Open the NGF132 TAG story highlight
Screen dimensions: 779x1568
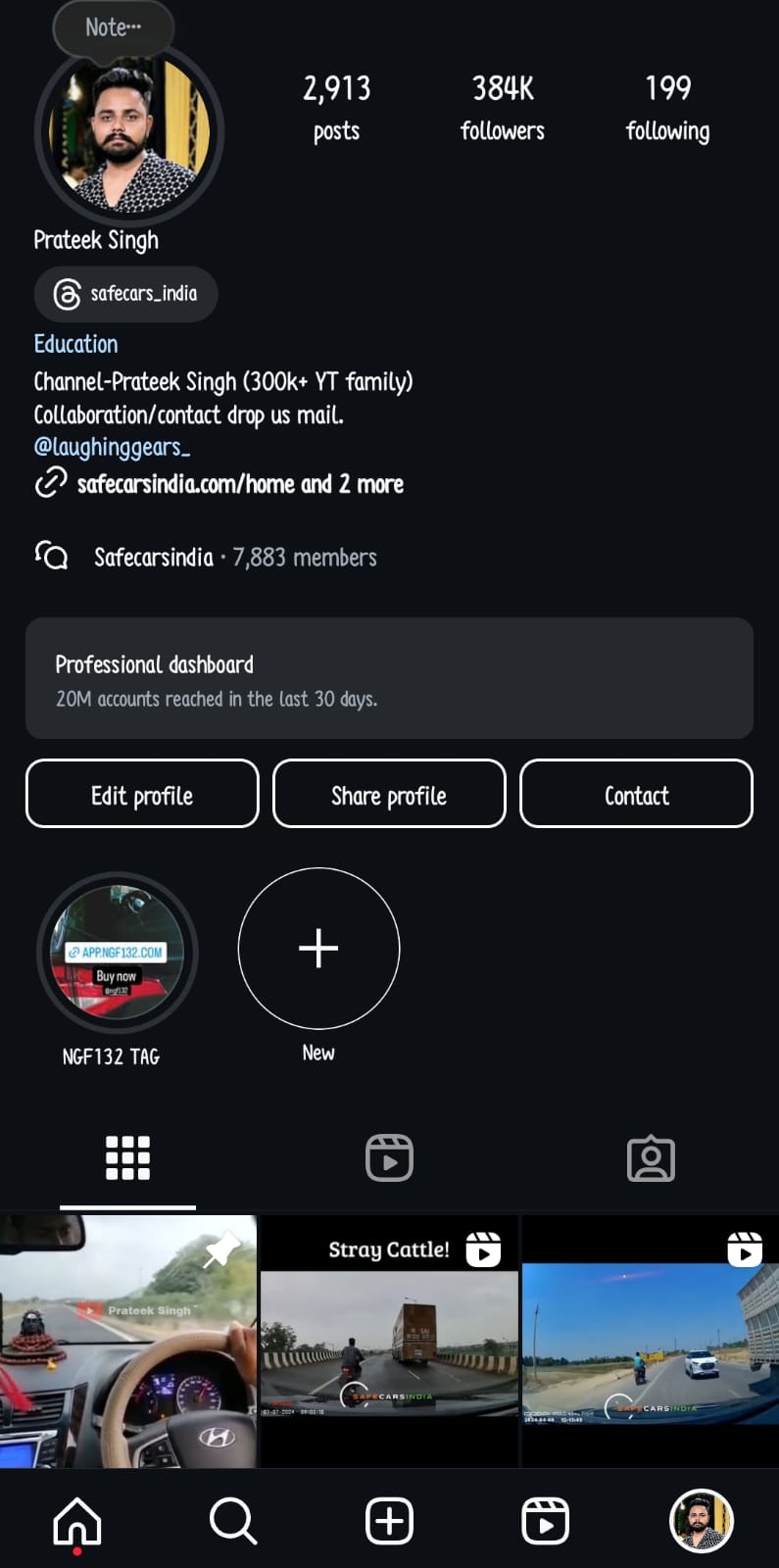tap(117, 954)
